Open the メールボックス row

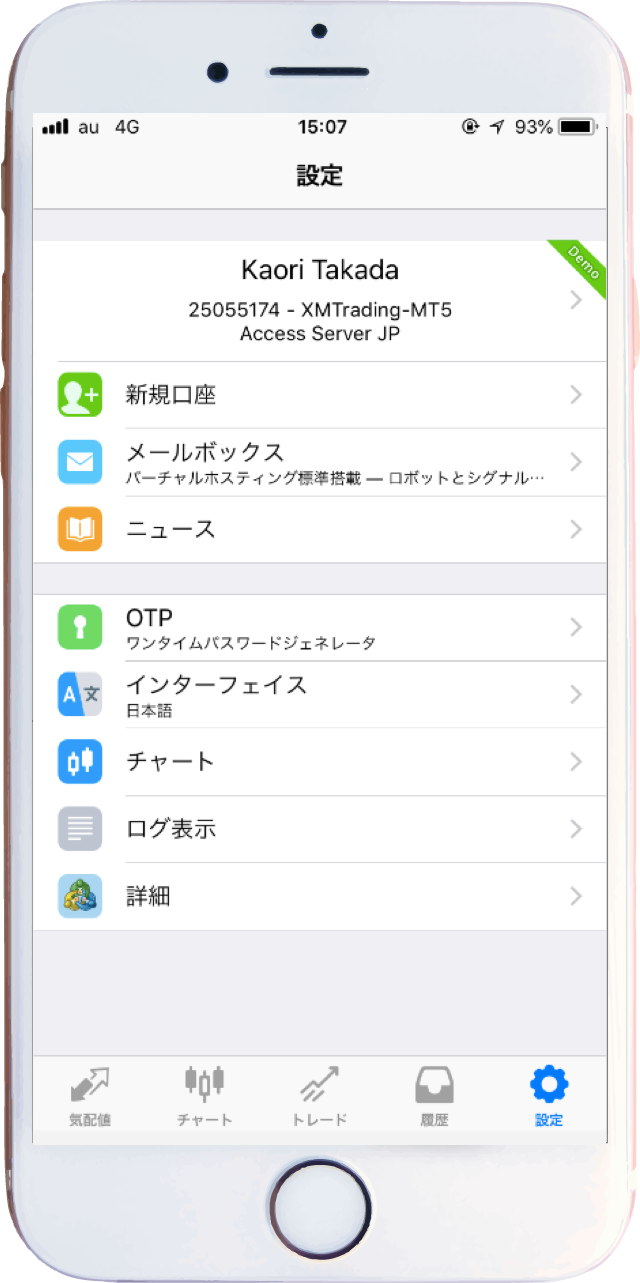tap(320, 462)
